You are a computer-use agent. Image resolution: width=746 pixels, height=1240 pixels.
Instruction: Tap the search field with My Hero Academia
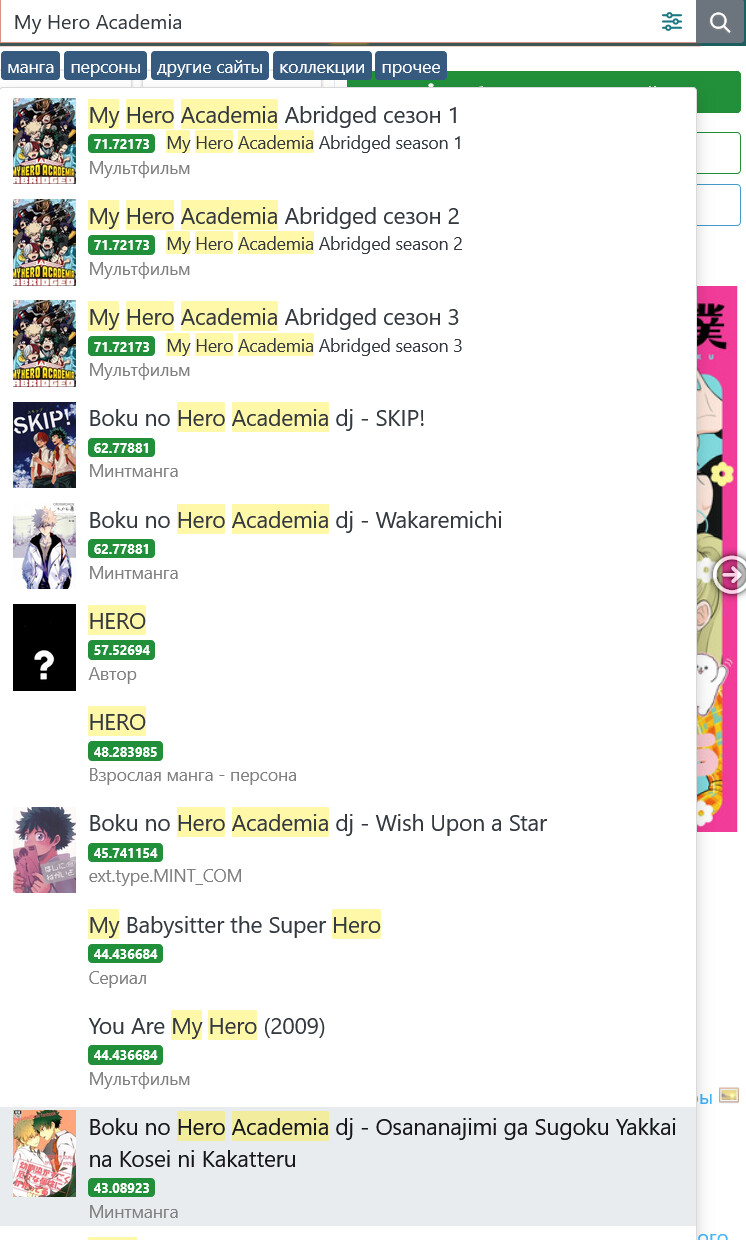(x=330, y=22)
